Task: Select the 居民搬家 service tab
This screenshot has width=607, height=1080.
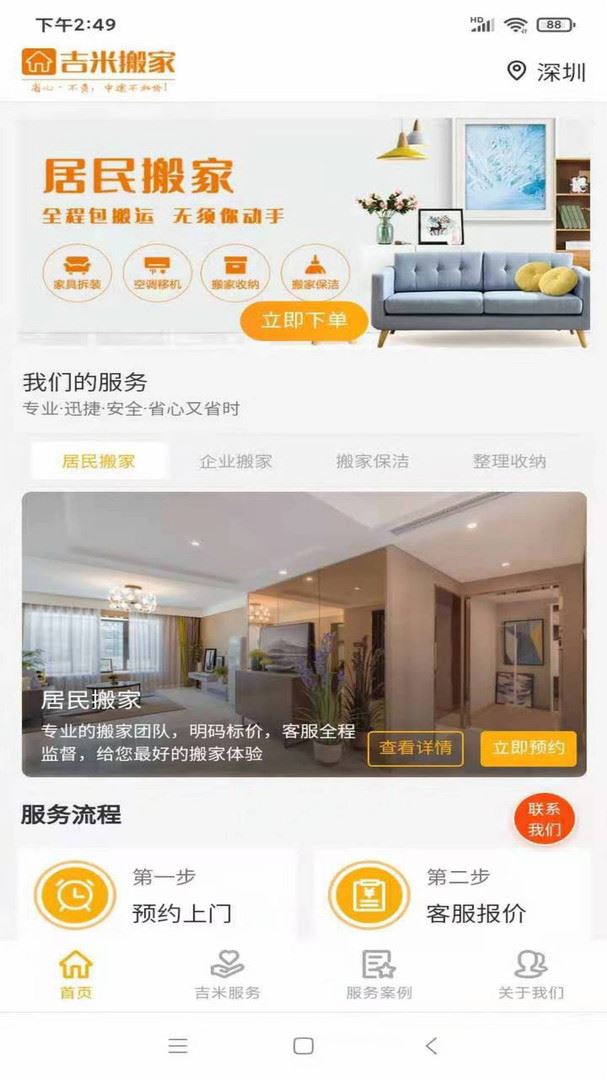Action: pyautogui.click(x=99, y=461)
